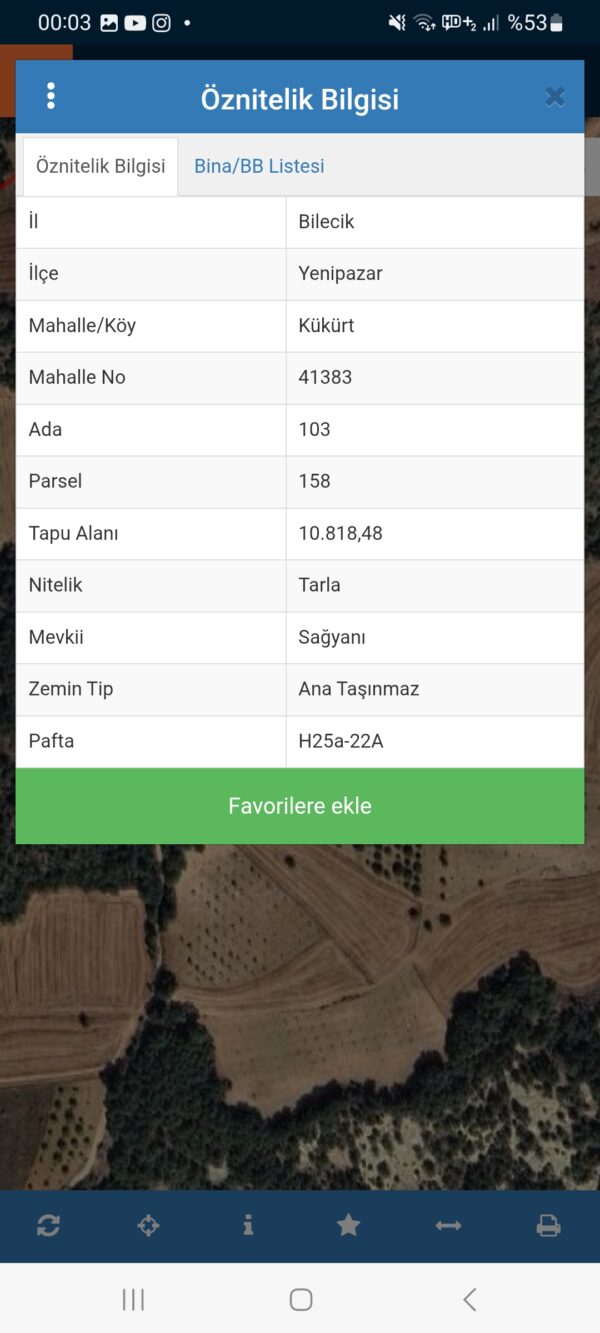Select the Öznitelik Bilgisi tab
The image size is (600, 1333).
point(101,166)
